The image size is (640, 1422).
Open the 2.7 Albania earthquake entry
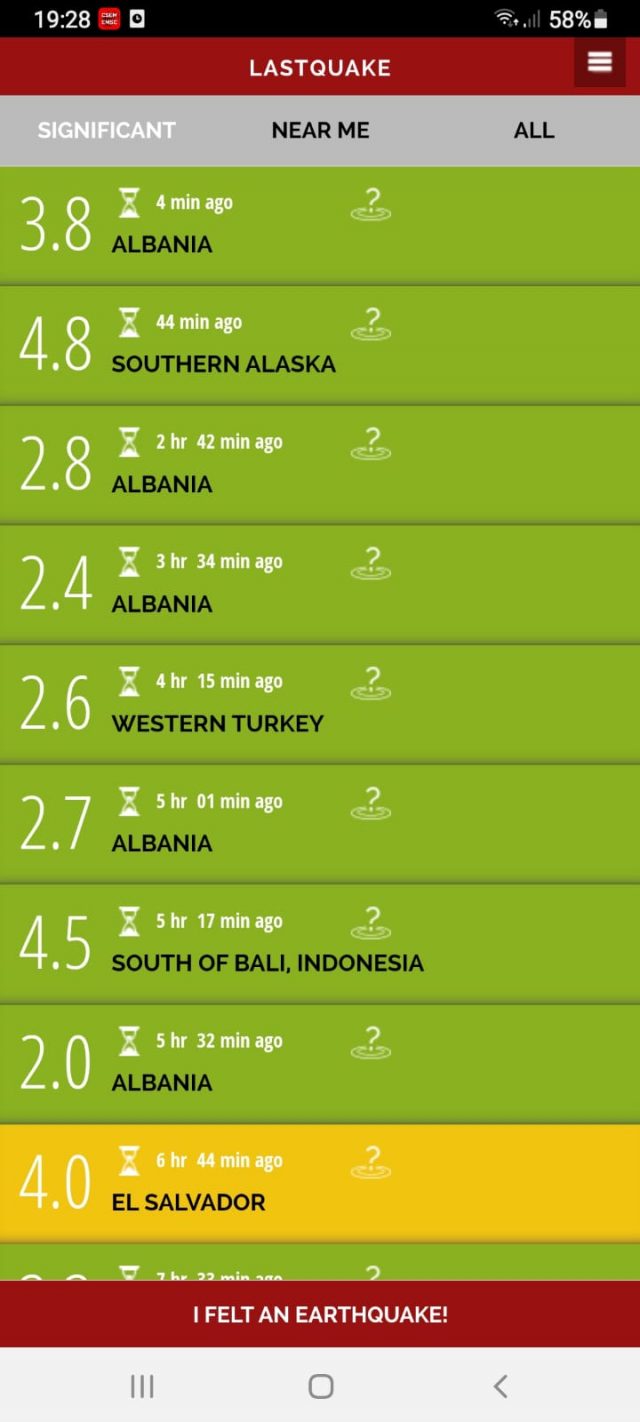pos(320,823)
